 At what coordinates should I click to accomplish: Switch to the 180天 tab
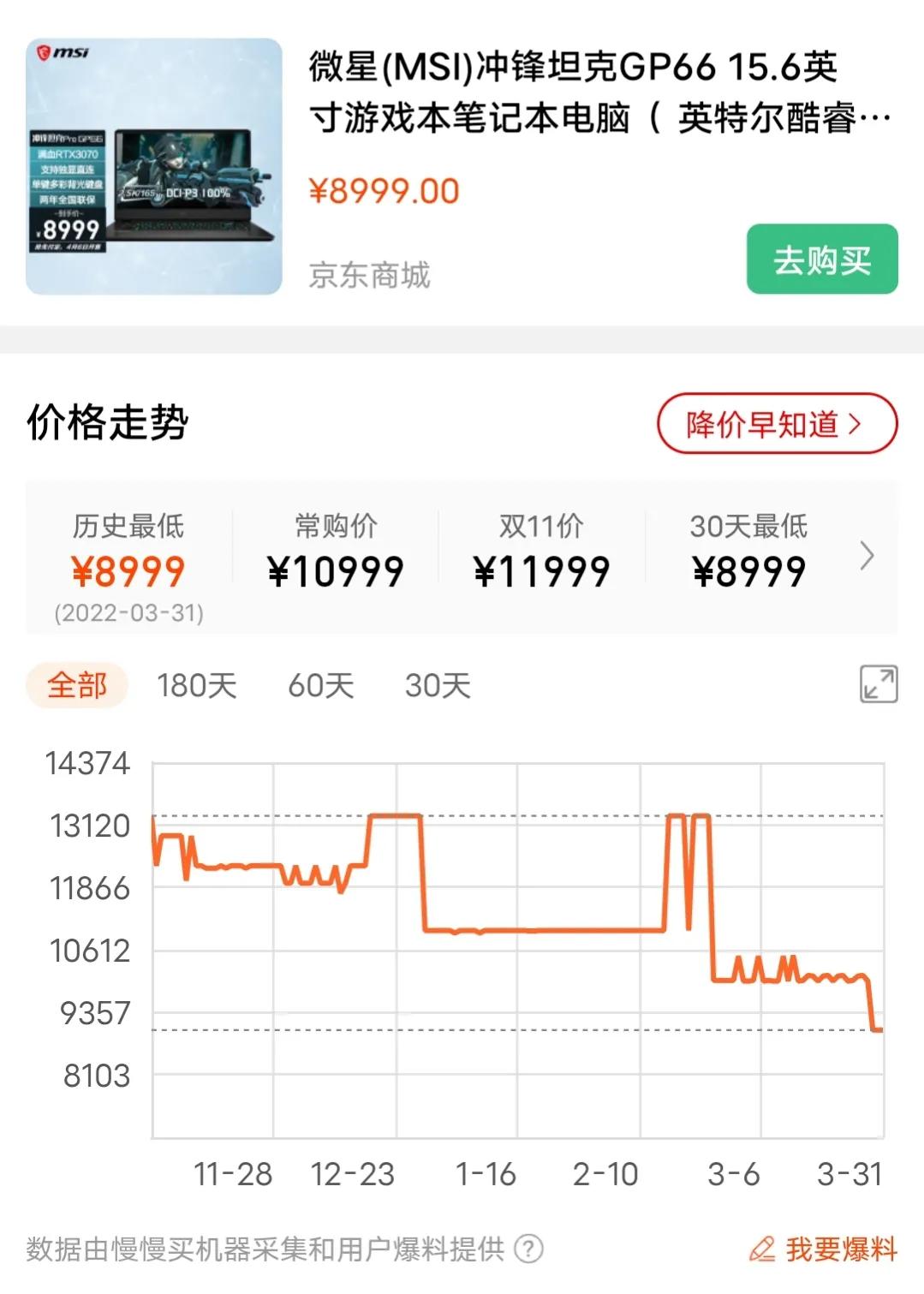pyautogui.click(x=198, y=685)
